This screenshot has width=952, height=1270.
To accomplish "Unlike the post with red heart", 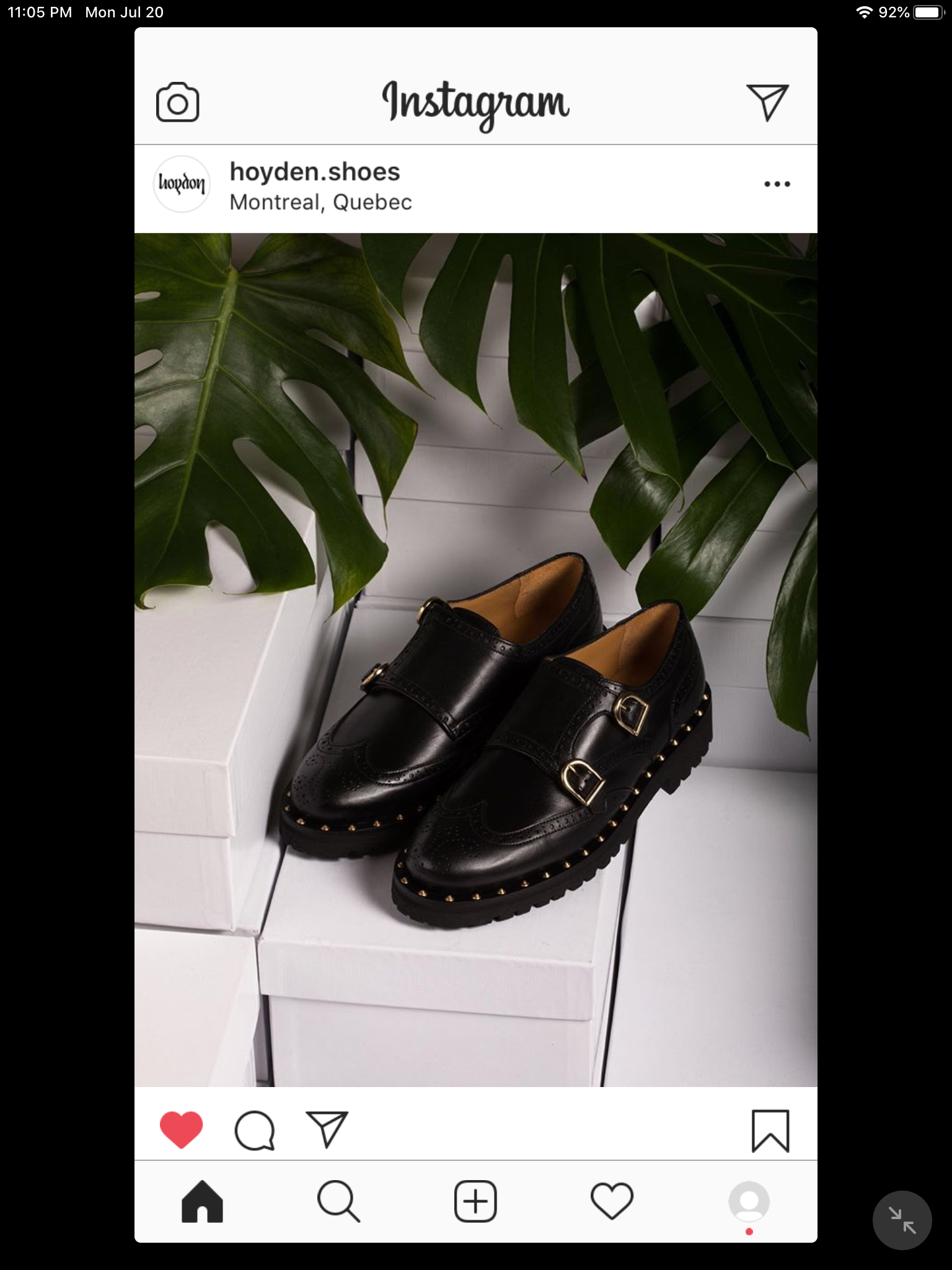I will [x=181, y=1130].
